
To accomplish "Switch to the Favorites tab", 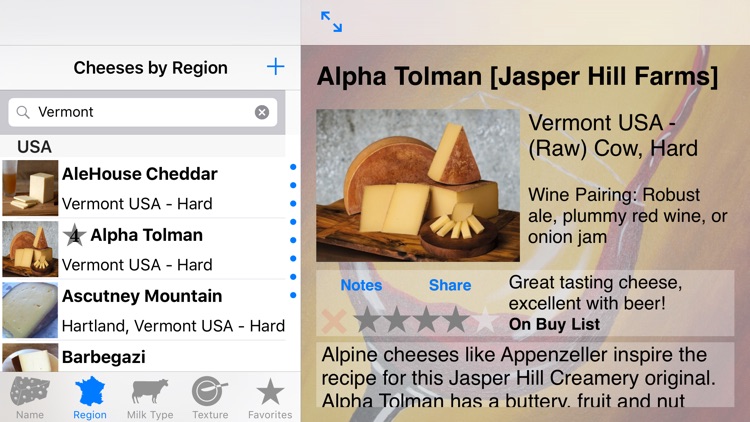I will pos(270,397).
